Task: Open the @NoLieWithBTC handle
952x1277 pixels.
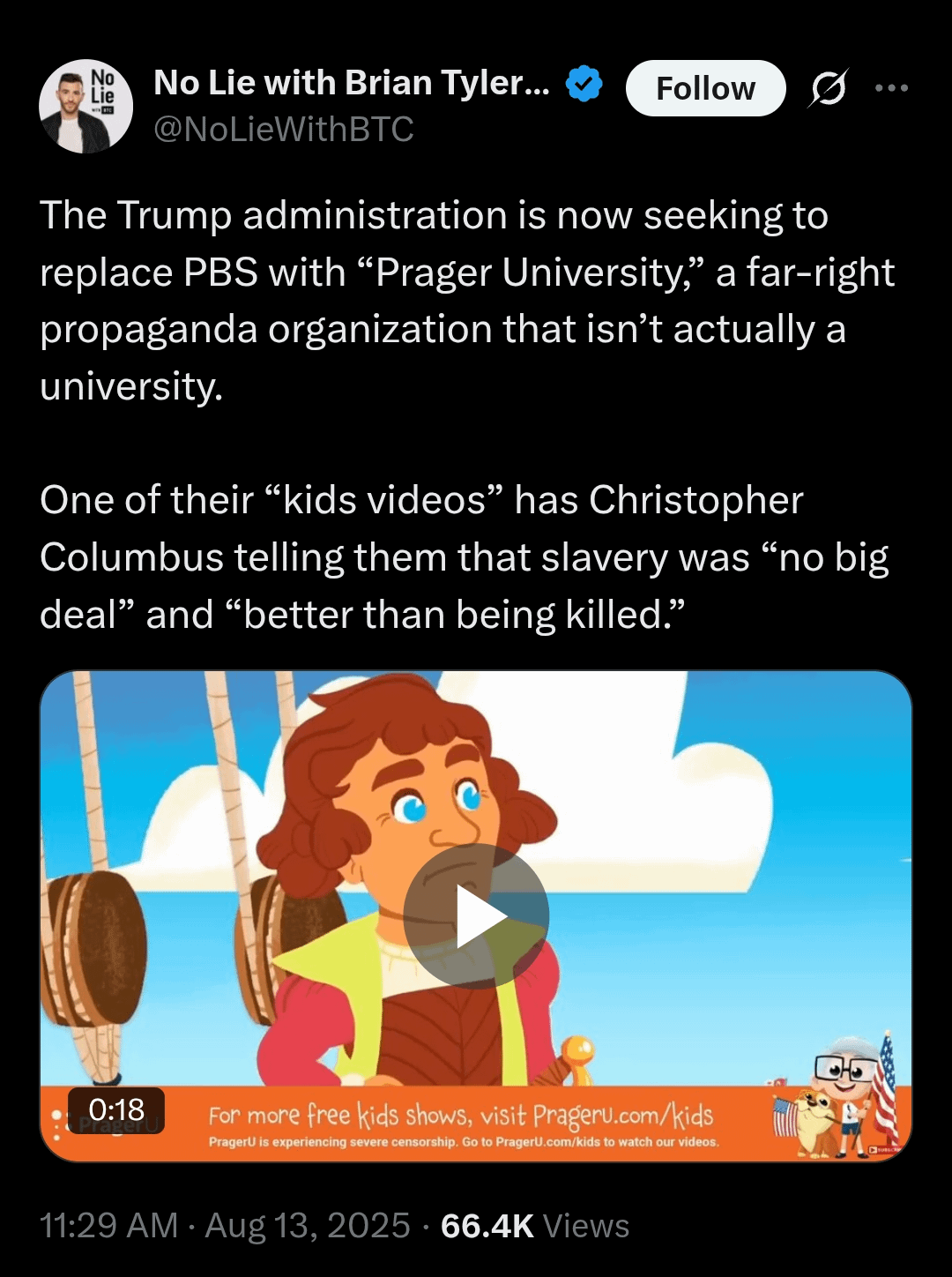Action: click(x=283, y=130)
